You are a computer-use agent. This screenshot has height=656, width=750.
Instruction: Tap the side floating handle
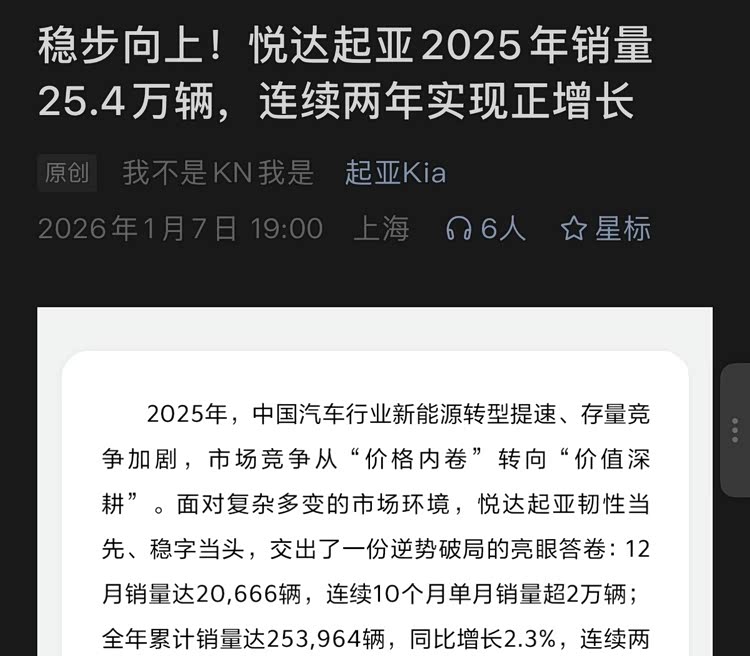[736, 430]
